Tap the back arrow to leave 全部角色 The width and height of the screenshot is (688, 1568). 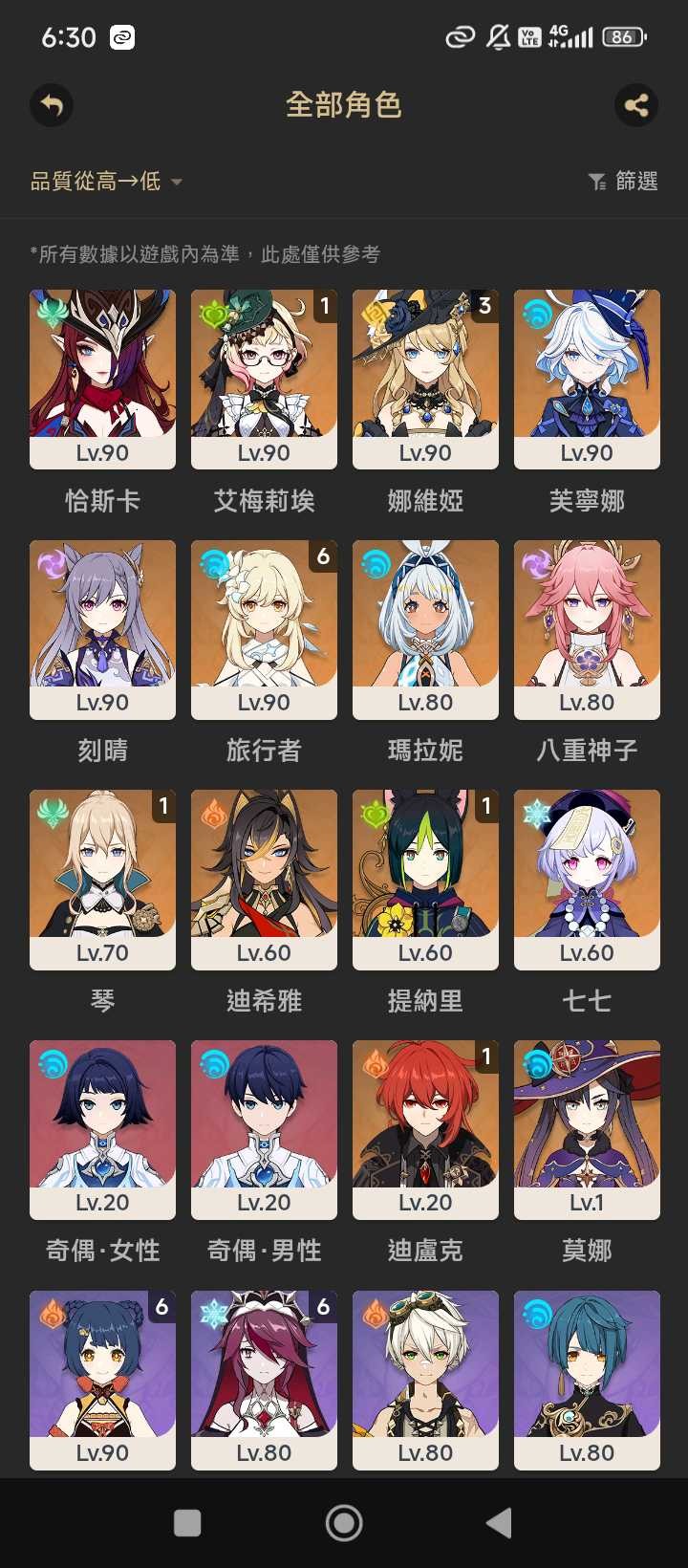point(52,105)
